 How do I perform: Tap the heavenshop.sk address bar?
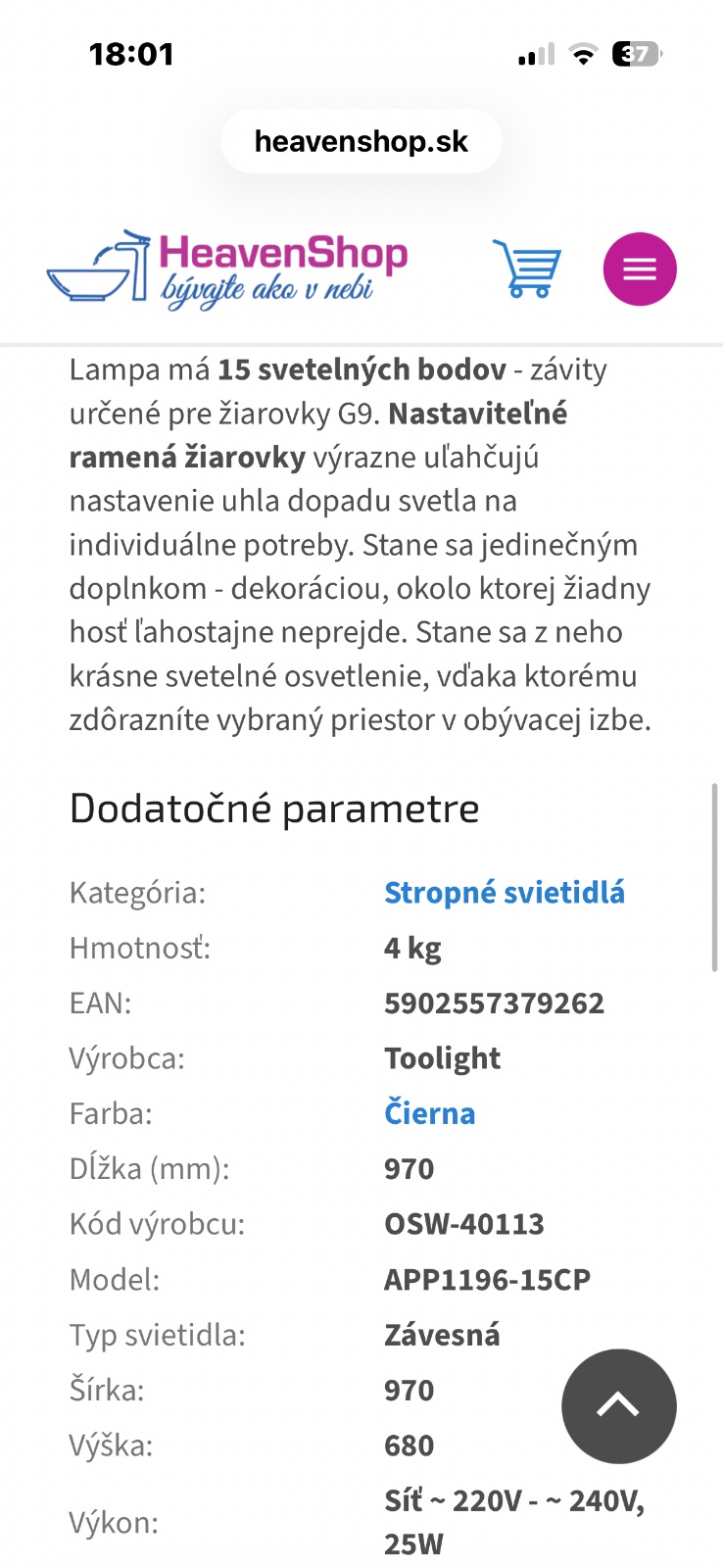click(x=361, y=142)
